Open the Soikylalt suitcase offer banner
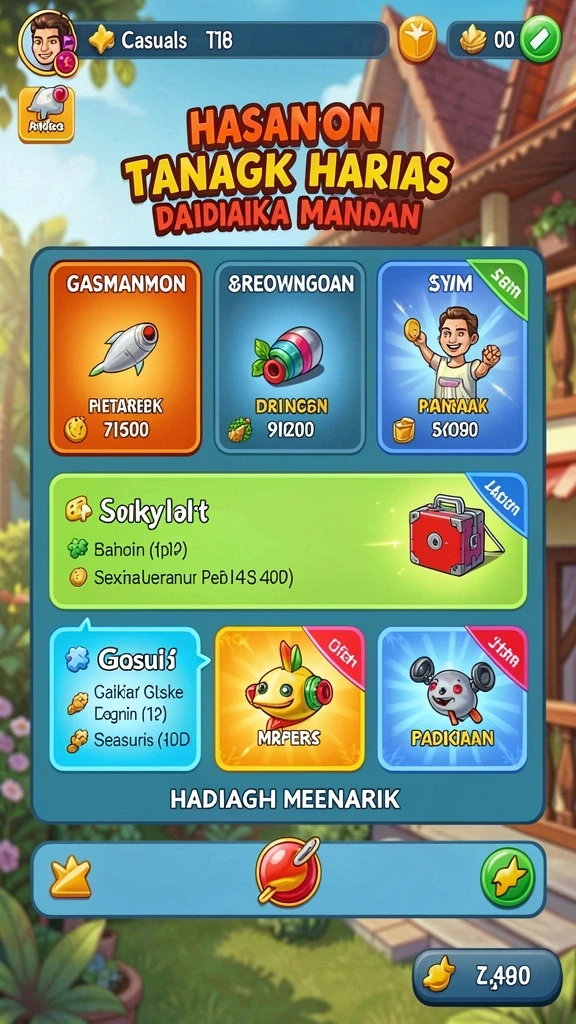 pos(288,541)
